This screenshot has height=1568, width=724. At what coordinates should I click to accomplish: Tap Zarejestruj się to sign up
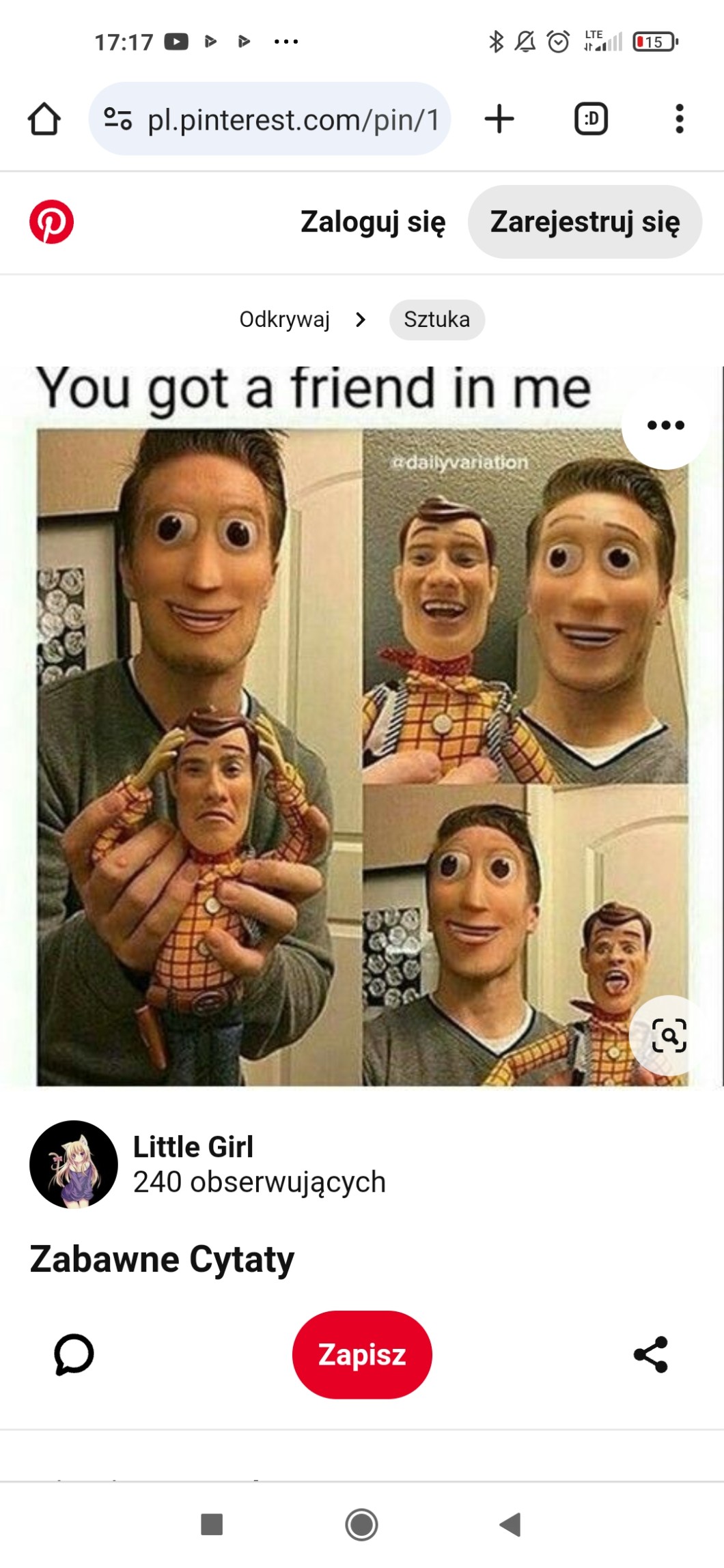point(585,222)
